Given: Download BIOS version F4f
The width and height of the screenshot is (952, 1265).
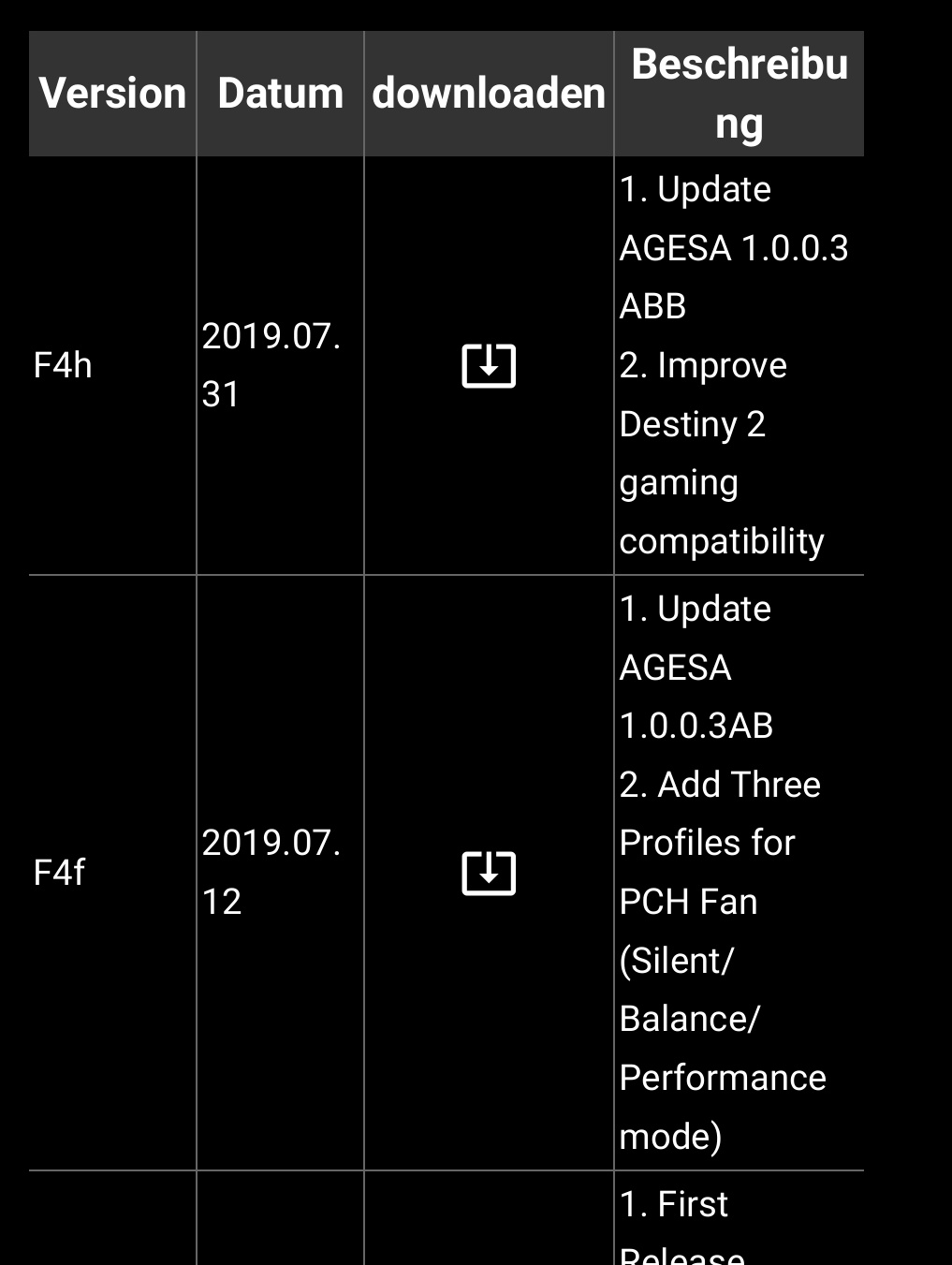Looking at the screenshot, I should [x=489, y=873].
